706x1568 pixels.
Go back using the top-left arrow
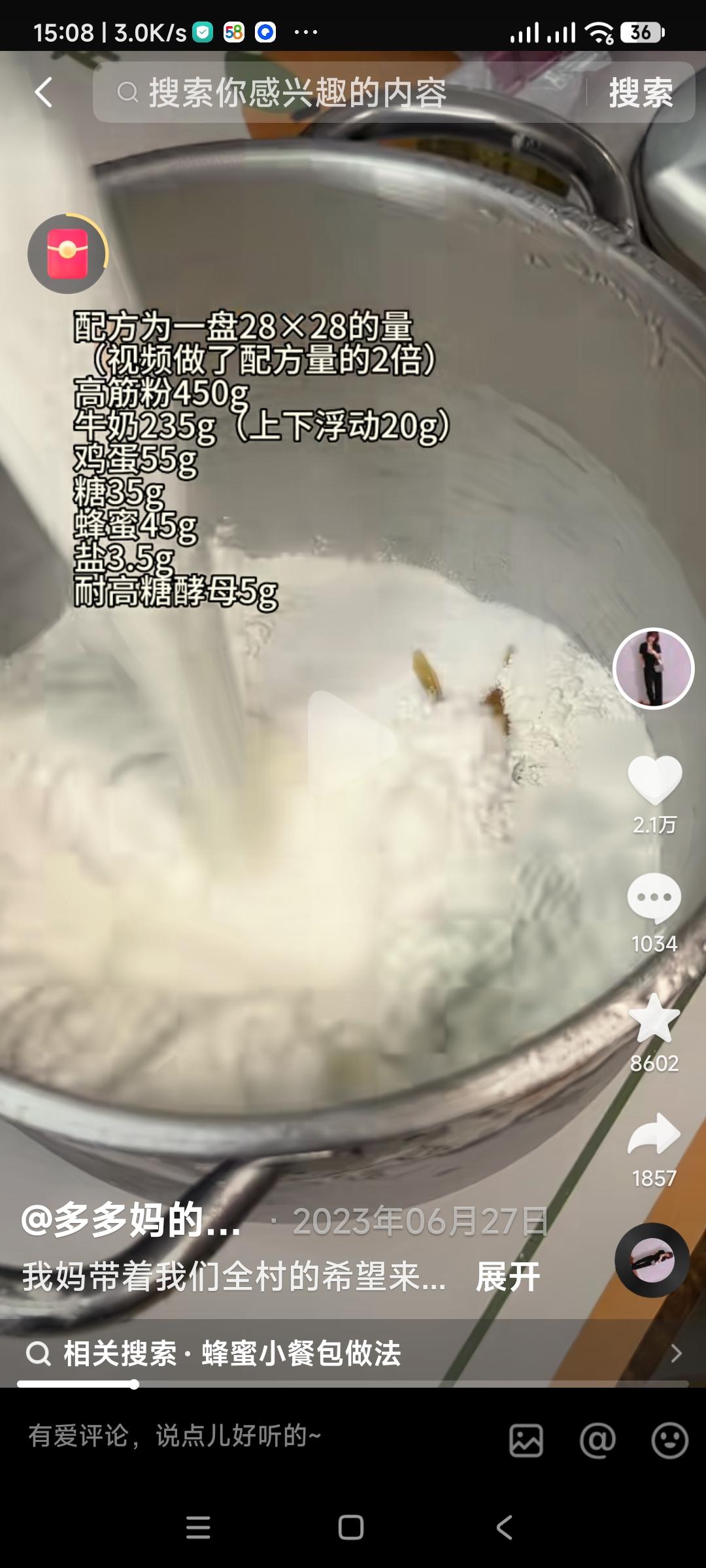click(44, 92)
